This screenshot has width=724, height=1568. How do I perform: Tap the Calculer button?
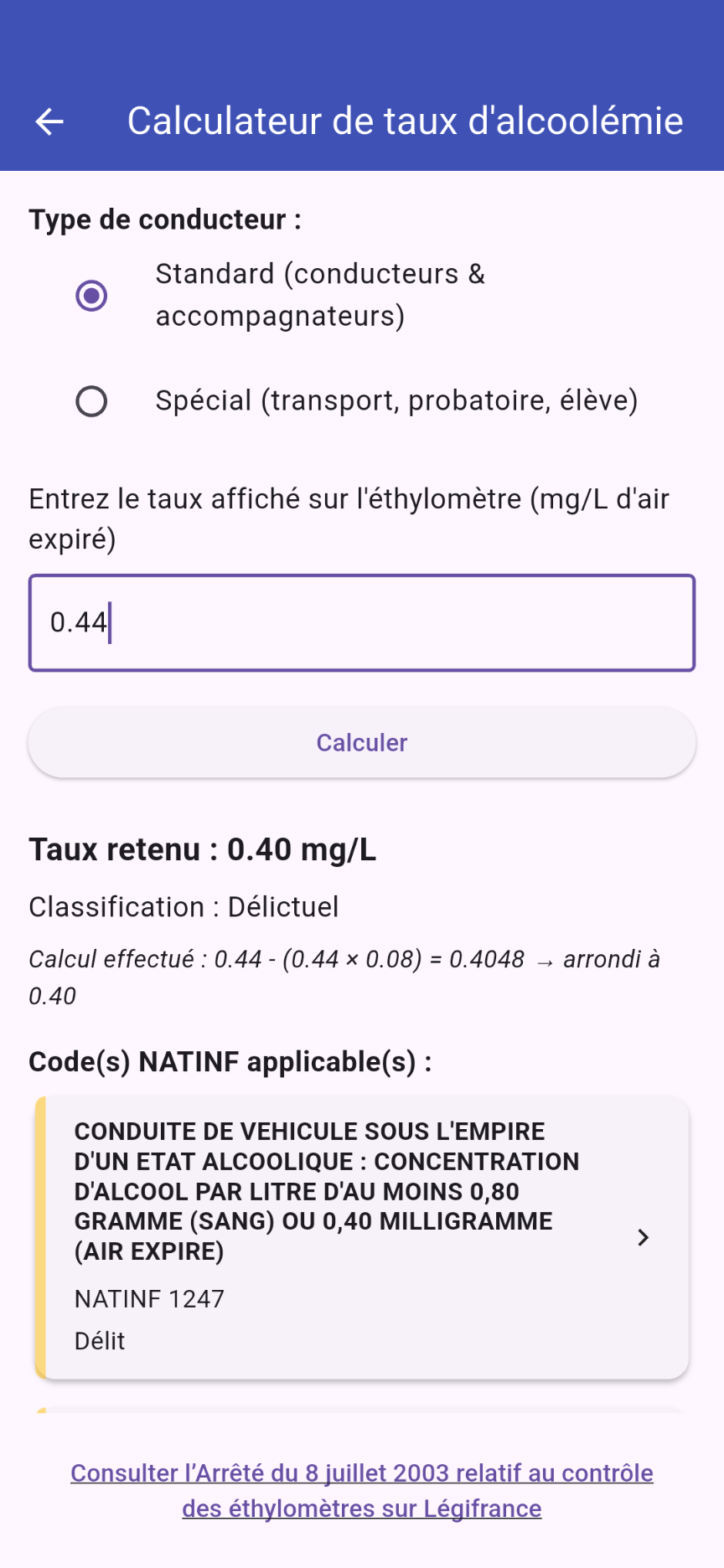[x=362, y=742]
